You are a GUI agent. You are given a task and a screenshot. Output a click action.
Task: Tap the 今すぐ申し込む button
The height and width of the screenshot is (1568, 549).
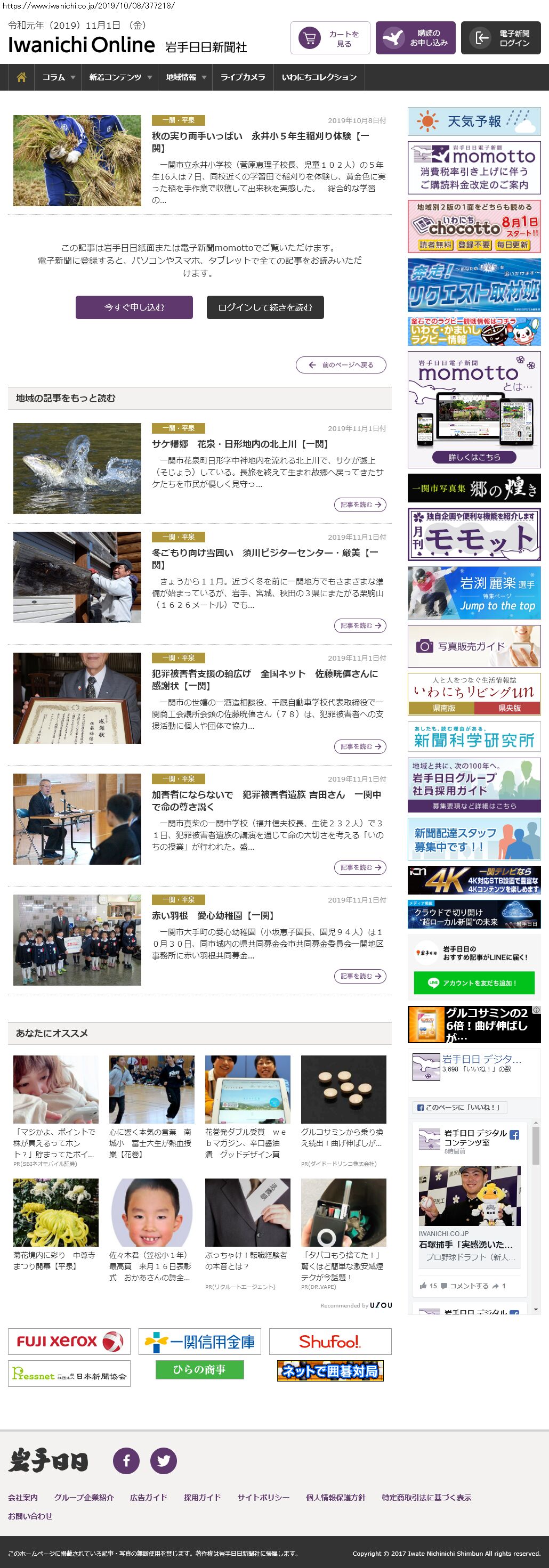[134, 307]
